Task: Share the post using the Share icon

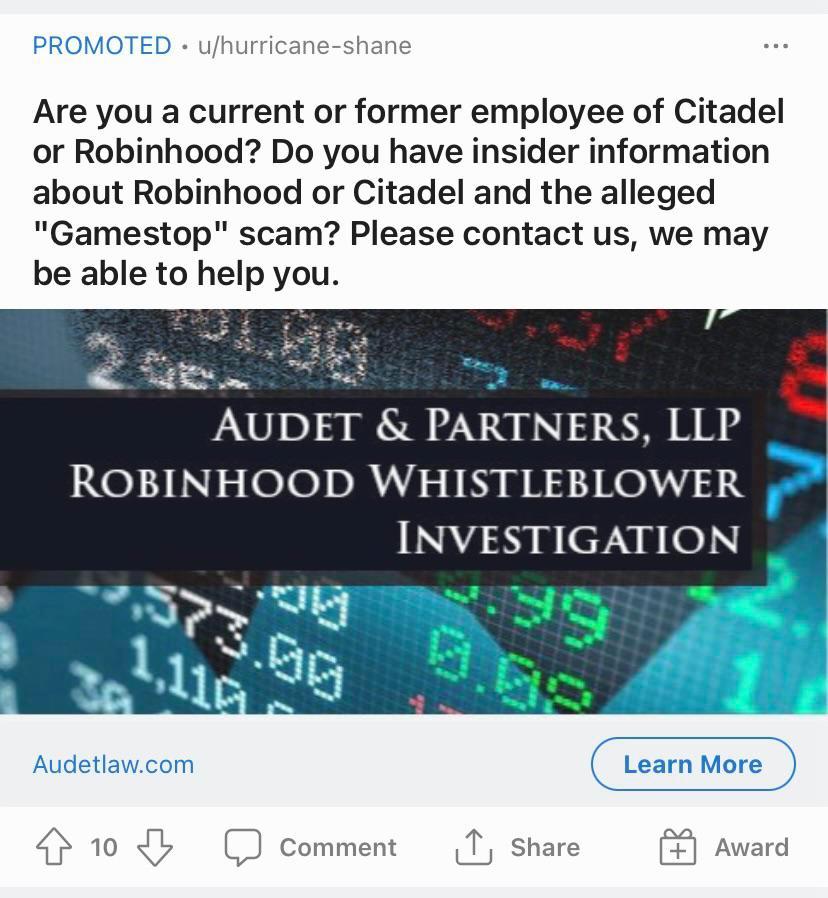Action: click(476, 847)
